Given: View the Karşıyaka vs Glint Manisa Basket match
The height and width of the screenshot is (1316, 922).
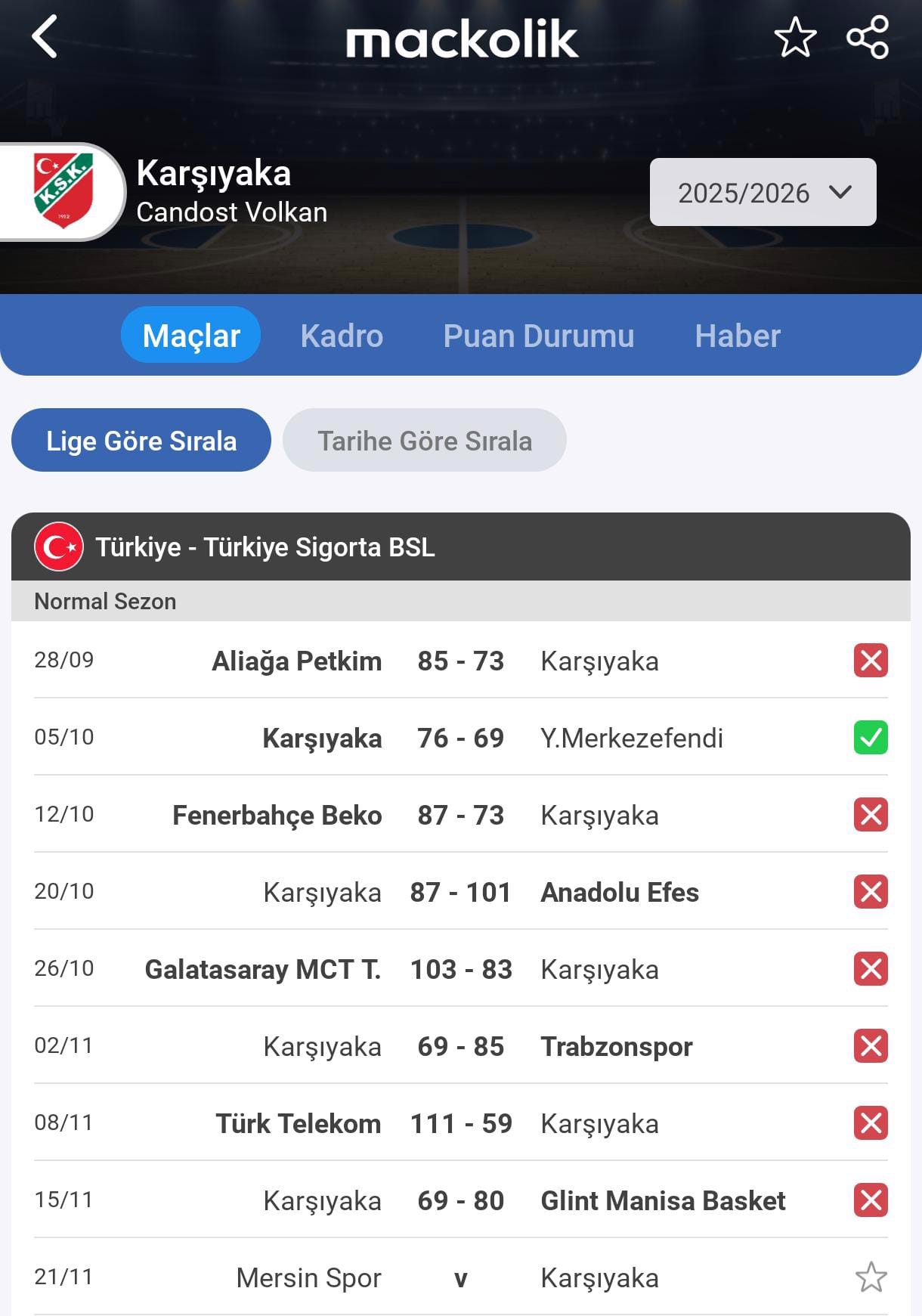Looking at the screenshot, I should coord(460,1200).
